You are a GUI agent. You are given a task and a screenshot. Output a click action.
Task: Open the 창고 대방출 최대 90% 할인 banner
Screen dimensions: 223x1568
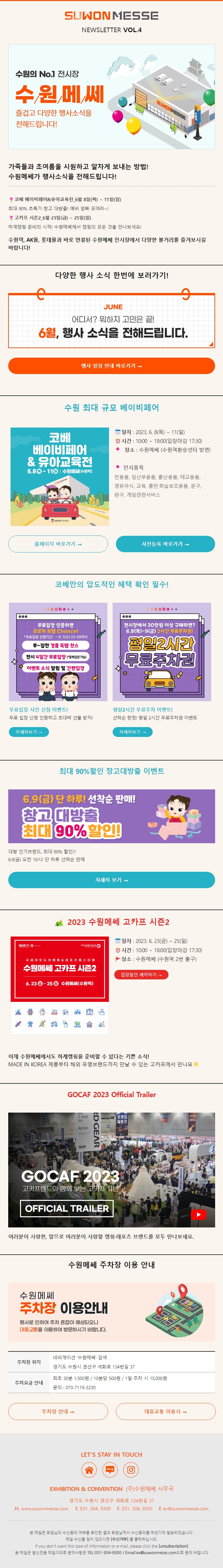coord(112,816)
